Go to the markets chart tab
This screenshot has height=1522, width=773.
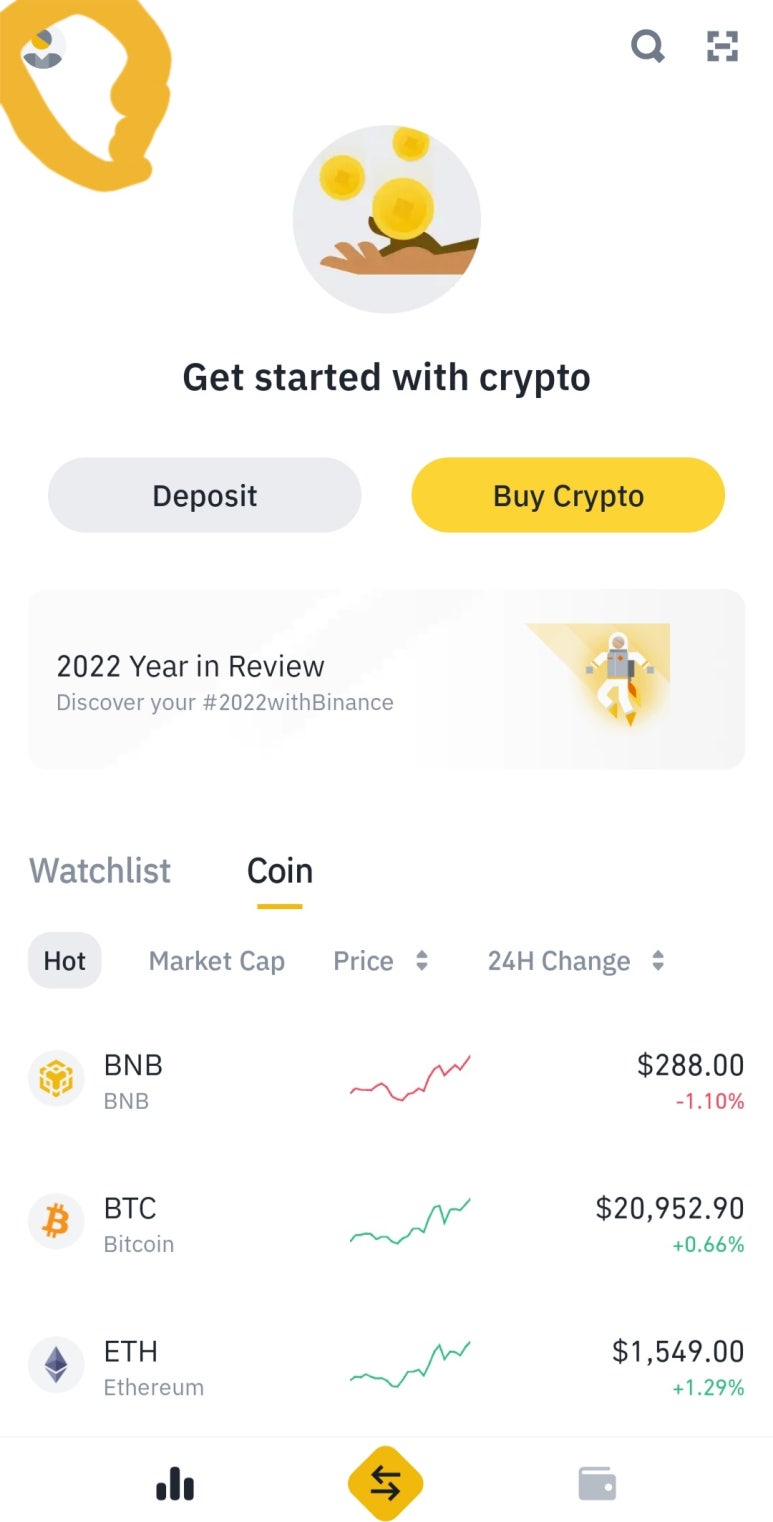pyautogui.click(x=175, y=1484)
